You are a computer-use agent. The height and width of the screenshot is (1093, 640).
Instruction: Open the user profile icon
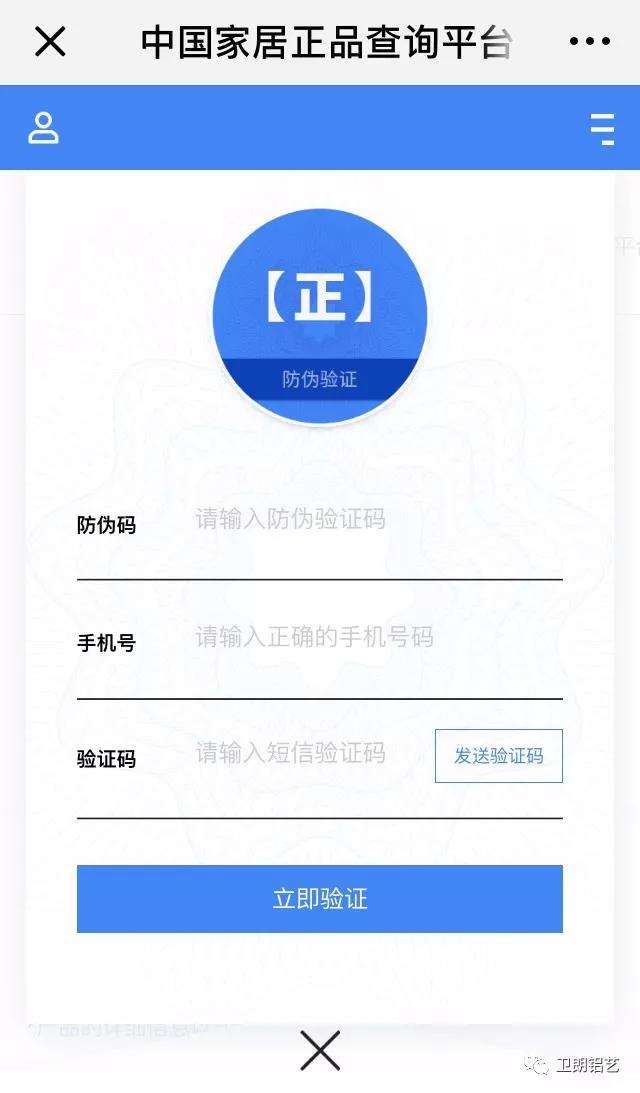[x=43, y=128]
